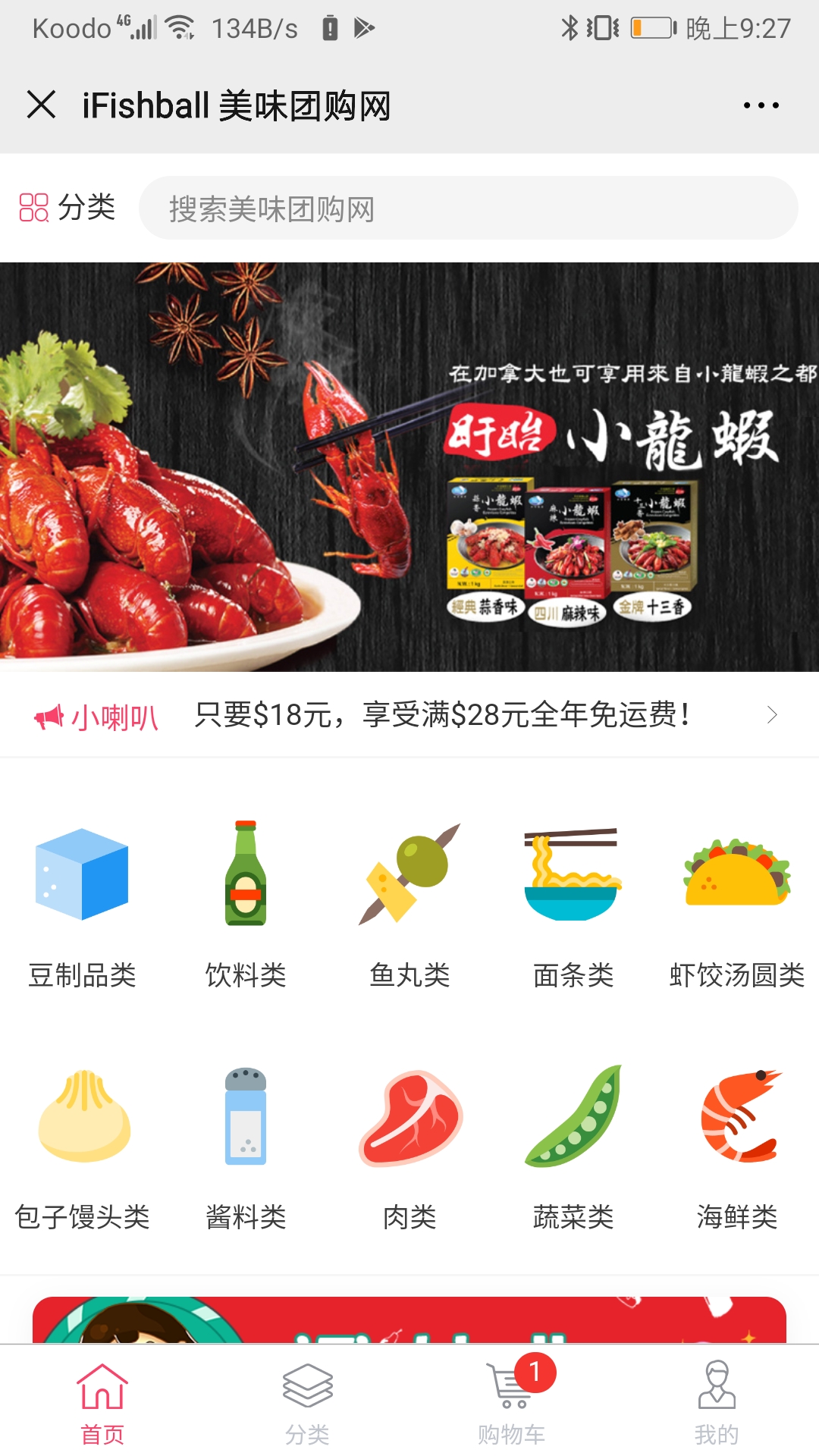Open the three-dot overflow menu
The height and width of the screenshot is (1456, 819).
[x=761, y=105]
